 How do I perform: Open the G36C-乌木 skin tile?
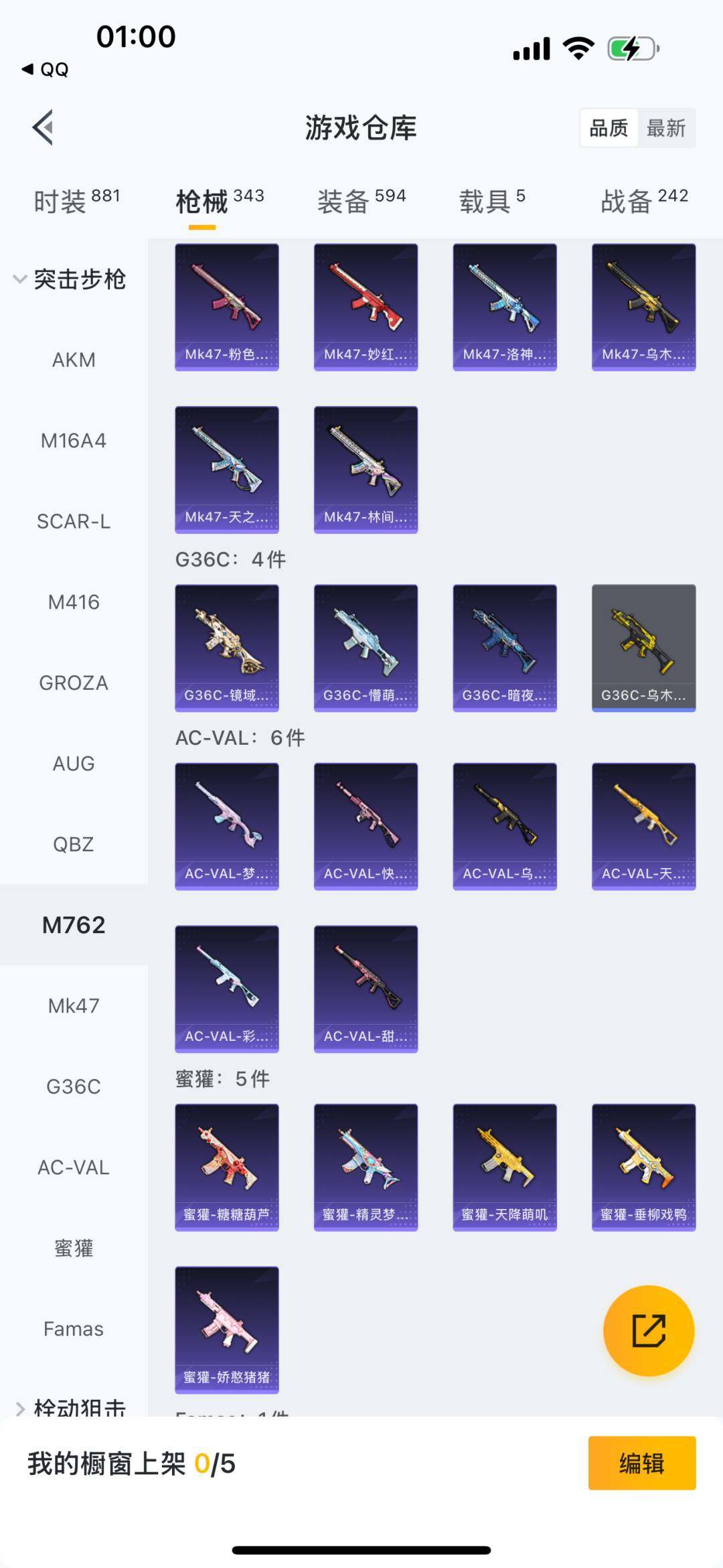click(643, 648)
